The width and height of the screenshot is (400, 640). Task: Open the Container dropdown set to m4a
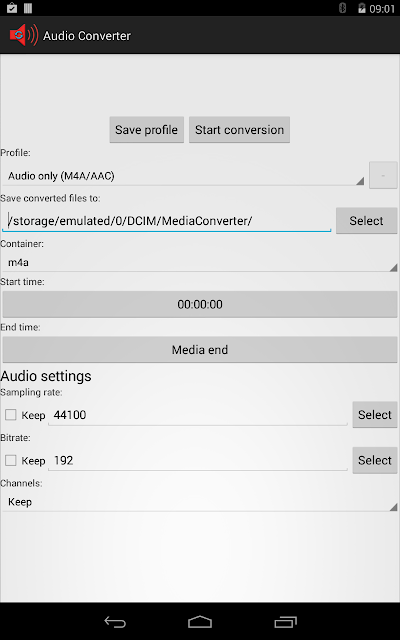pyautogui.click(x=200, y=262)
